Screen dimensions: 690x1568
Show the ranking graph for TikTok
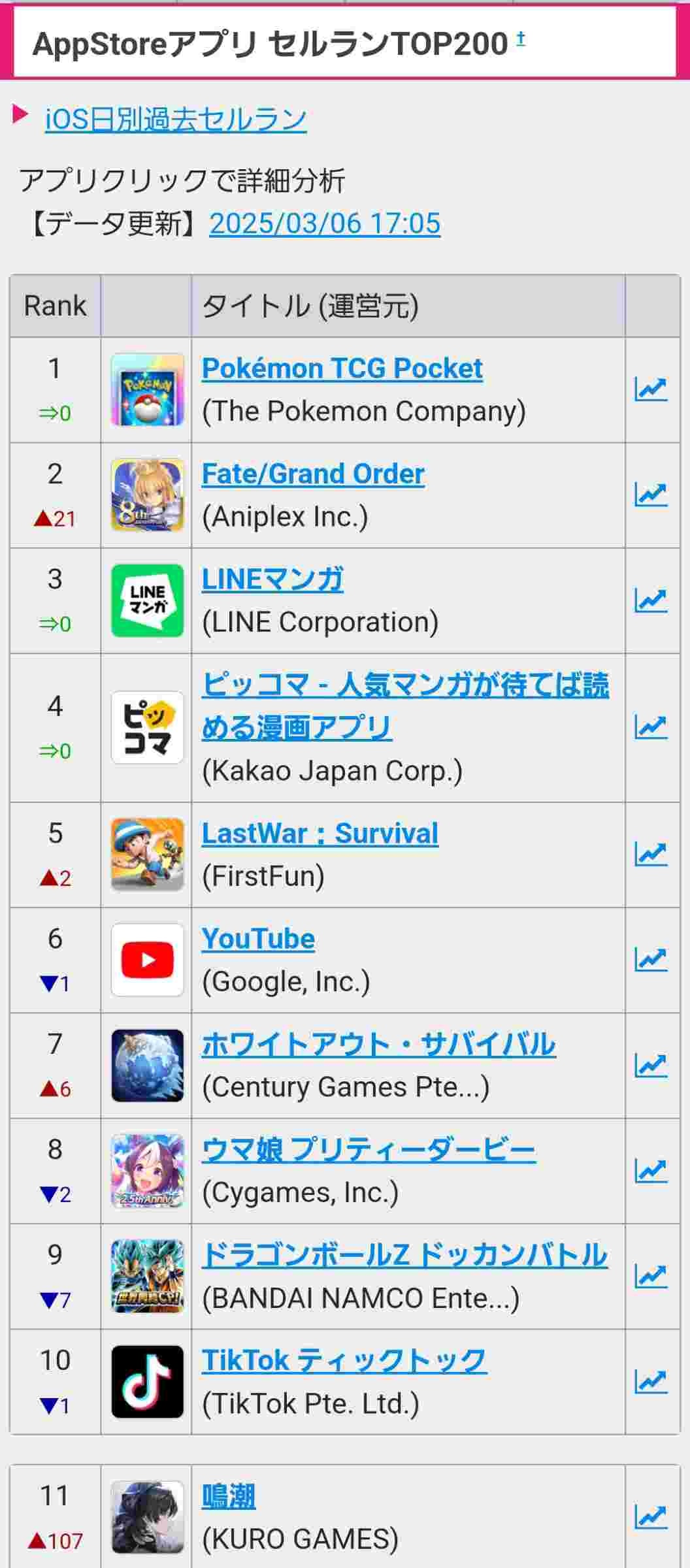651,1381
